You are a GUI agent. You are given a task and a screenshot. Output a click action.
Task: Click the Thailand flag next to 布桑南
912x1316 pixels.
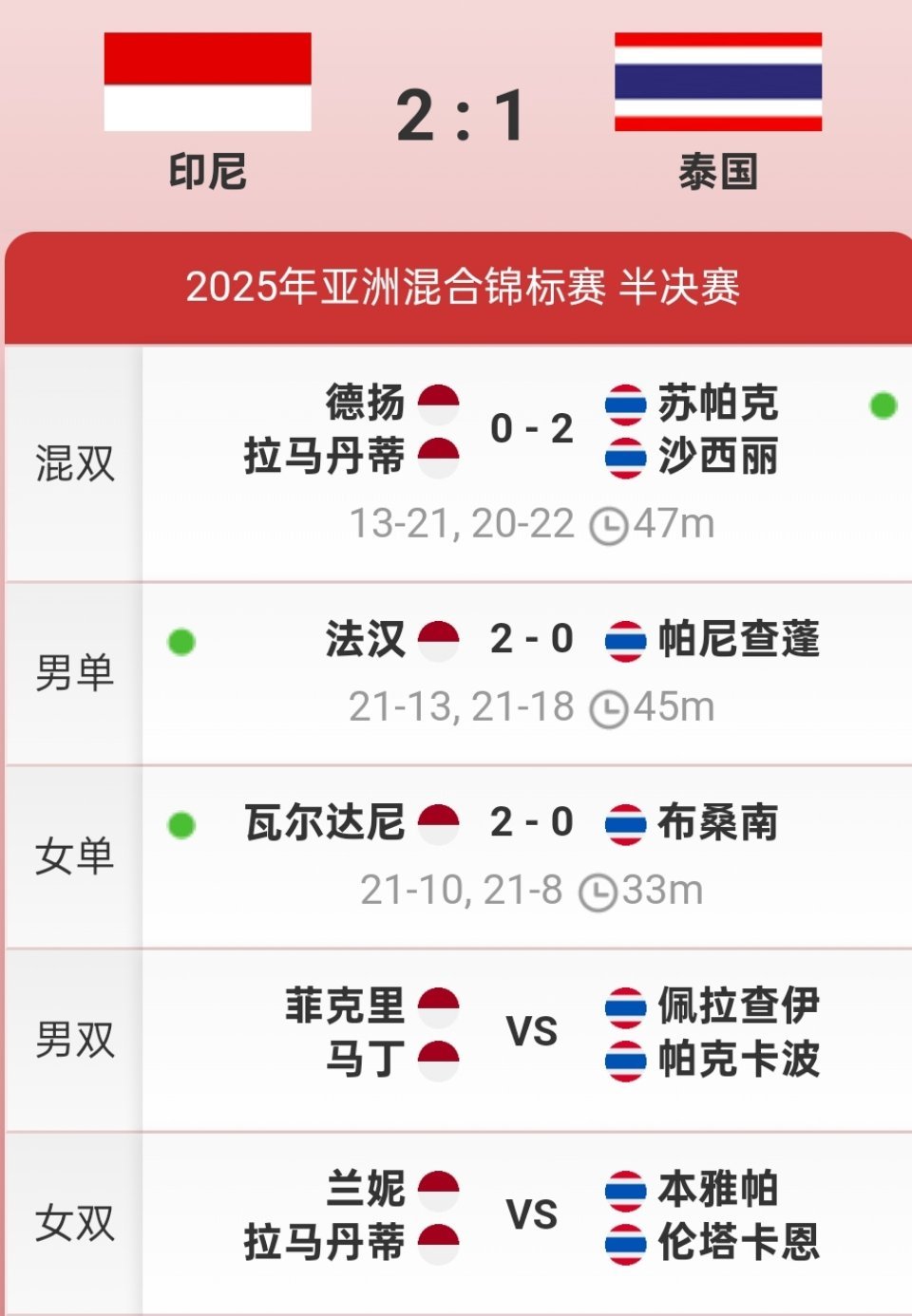622,824
